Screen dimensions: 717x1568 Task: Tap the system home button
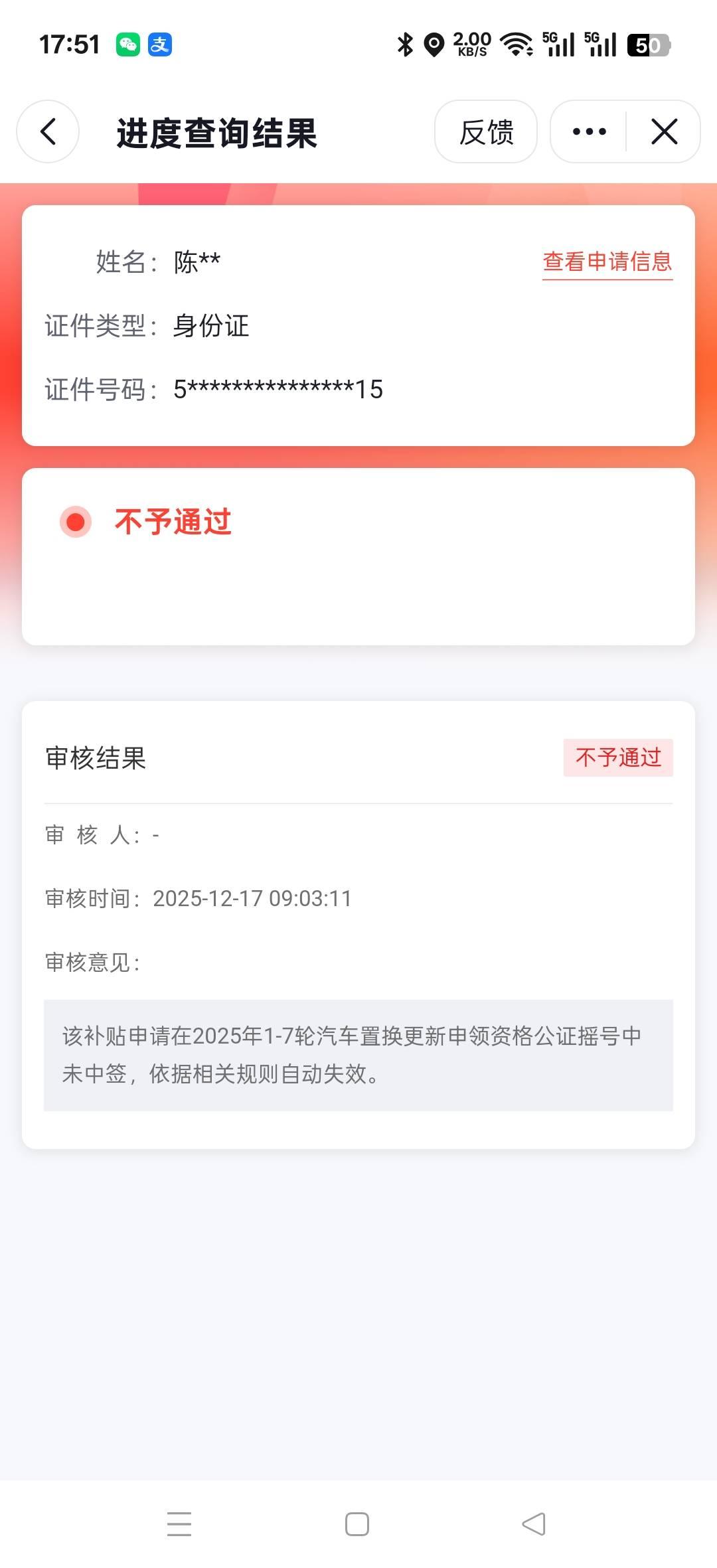357,1524
